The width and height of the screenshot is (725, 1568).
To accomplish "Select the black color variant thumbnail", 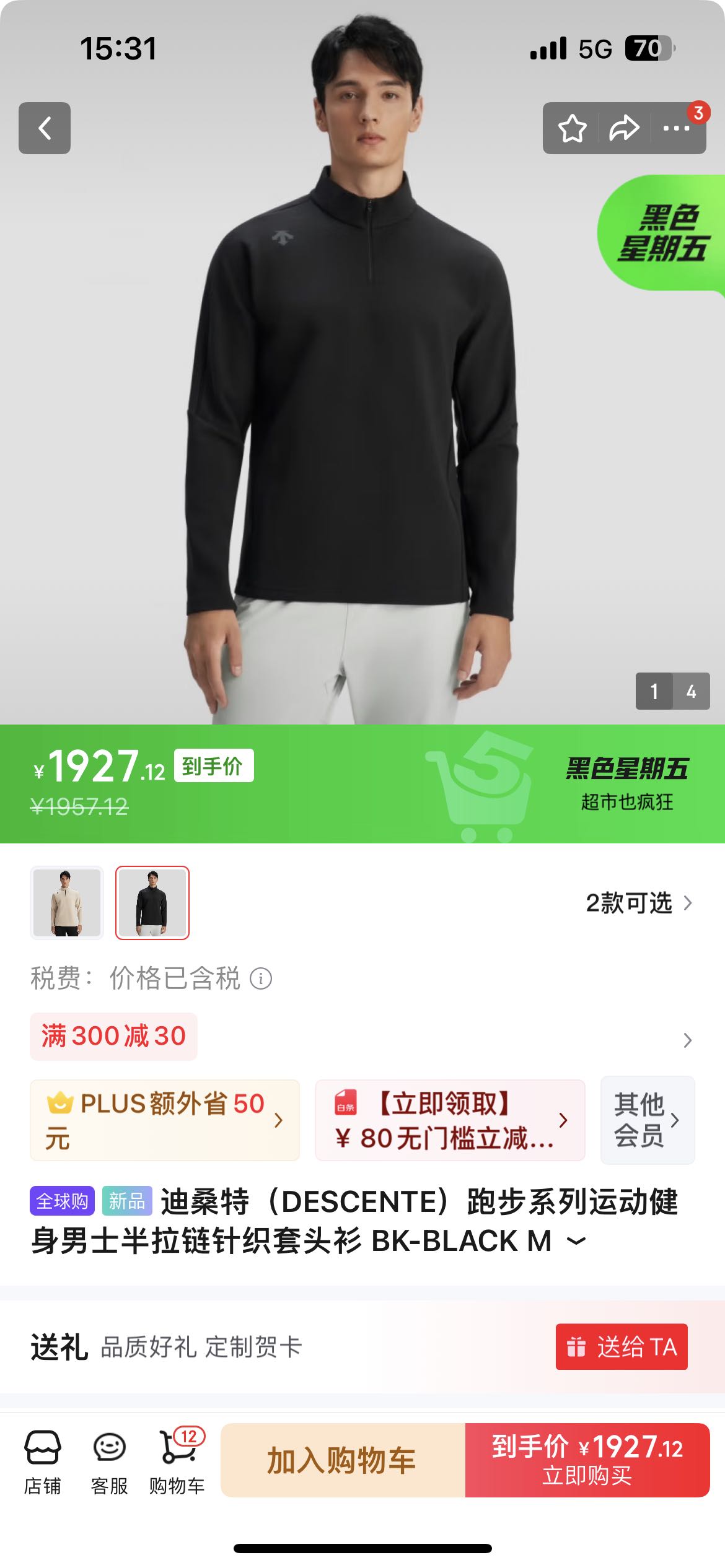I will 152,902.
